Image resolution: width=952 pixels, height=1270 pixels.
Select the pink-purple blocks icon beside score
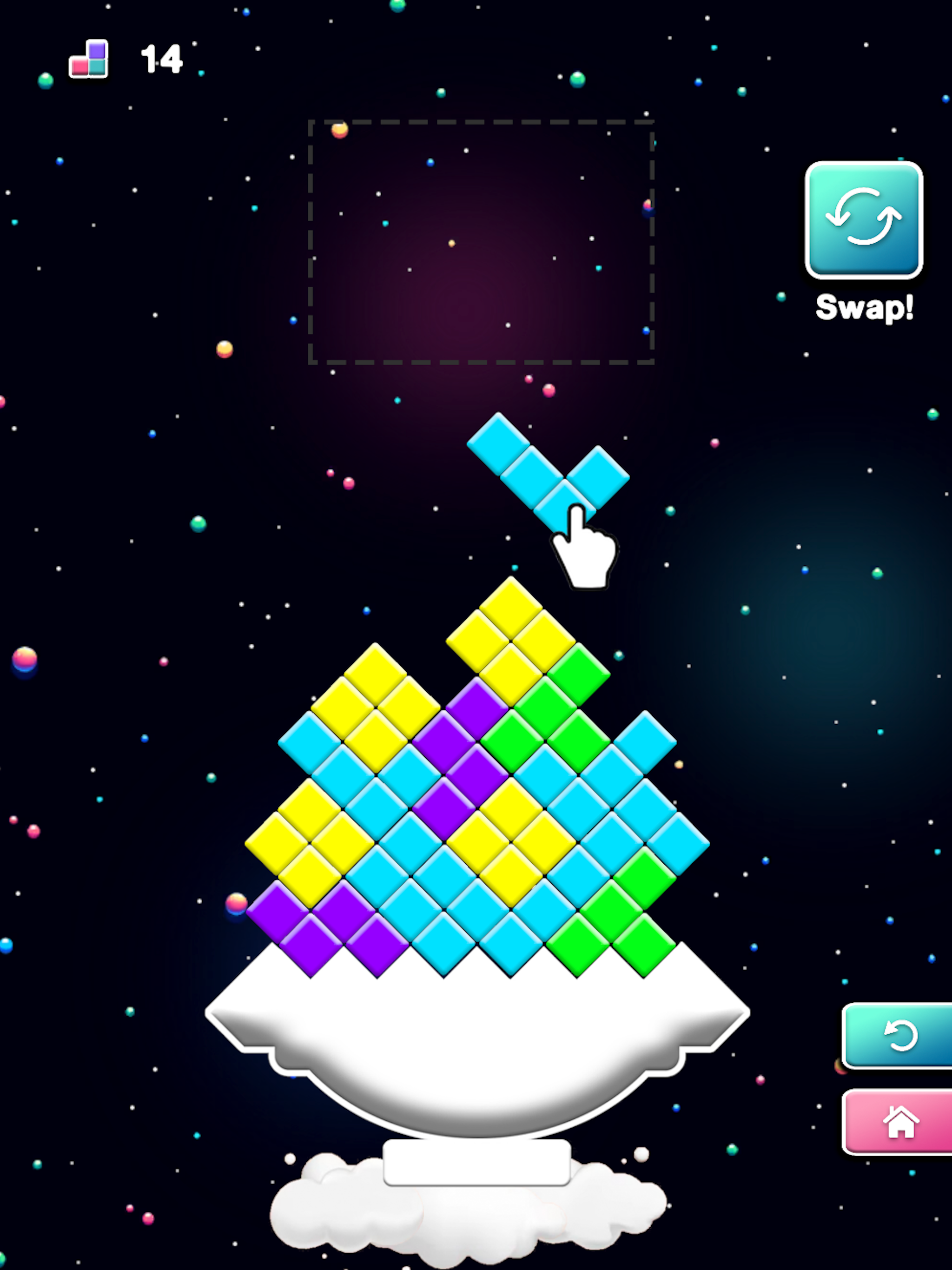pos(88,58)
